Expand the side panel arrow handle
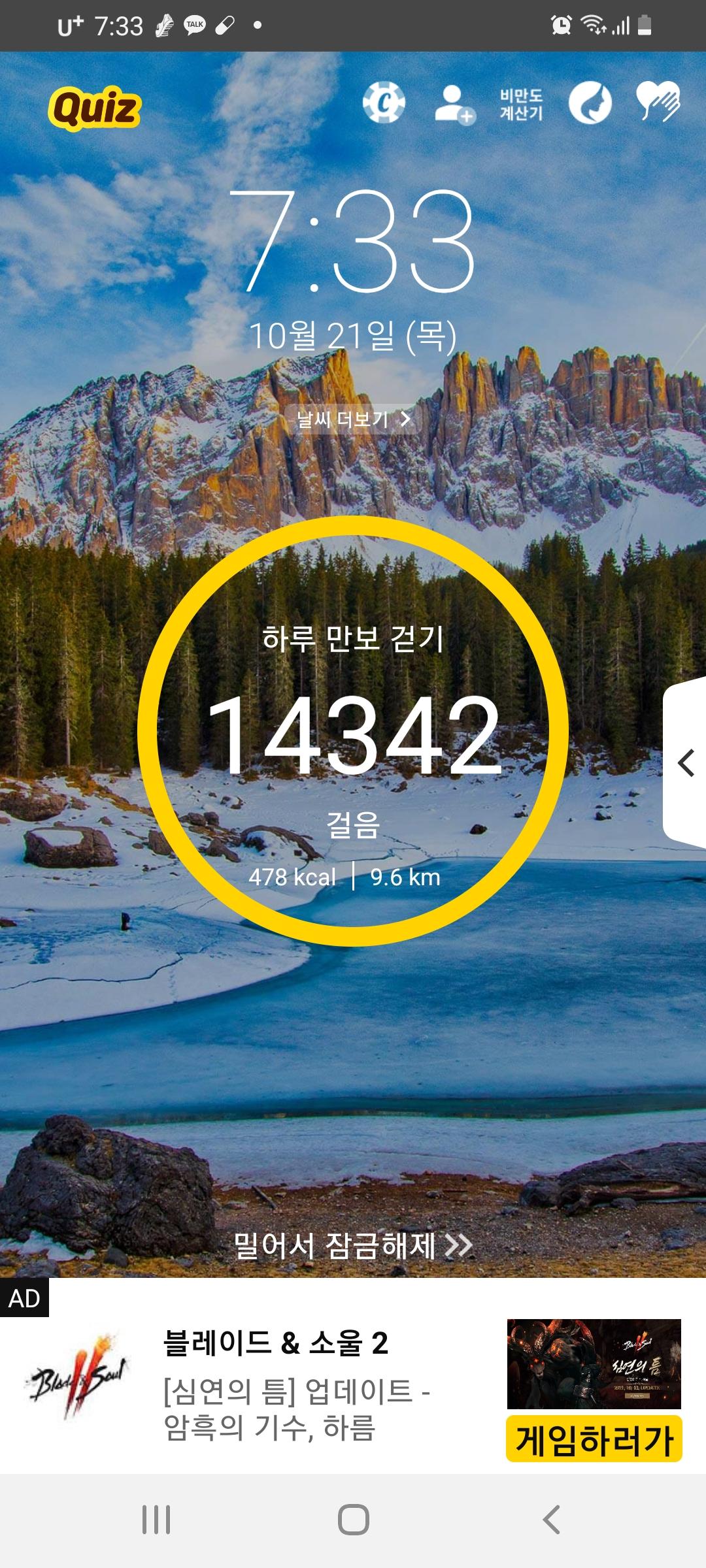This screenshot has width=706, height=1568. coord(685,763)
